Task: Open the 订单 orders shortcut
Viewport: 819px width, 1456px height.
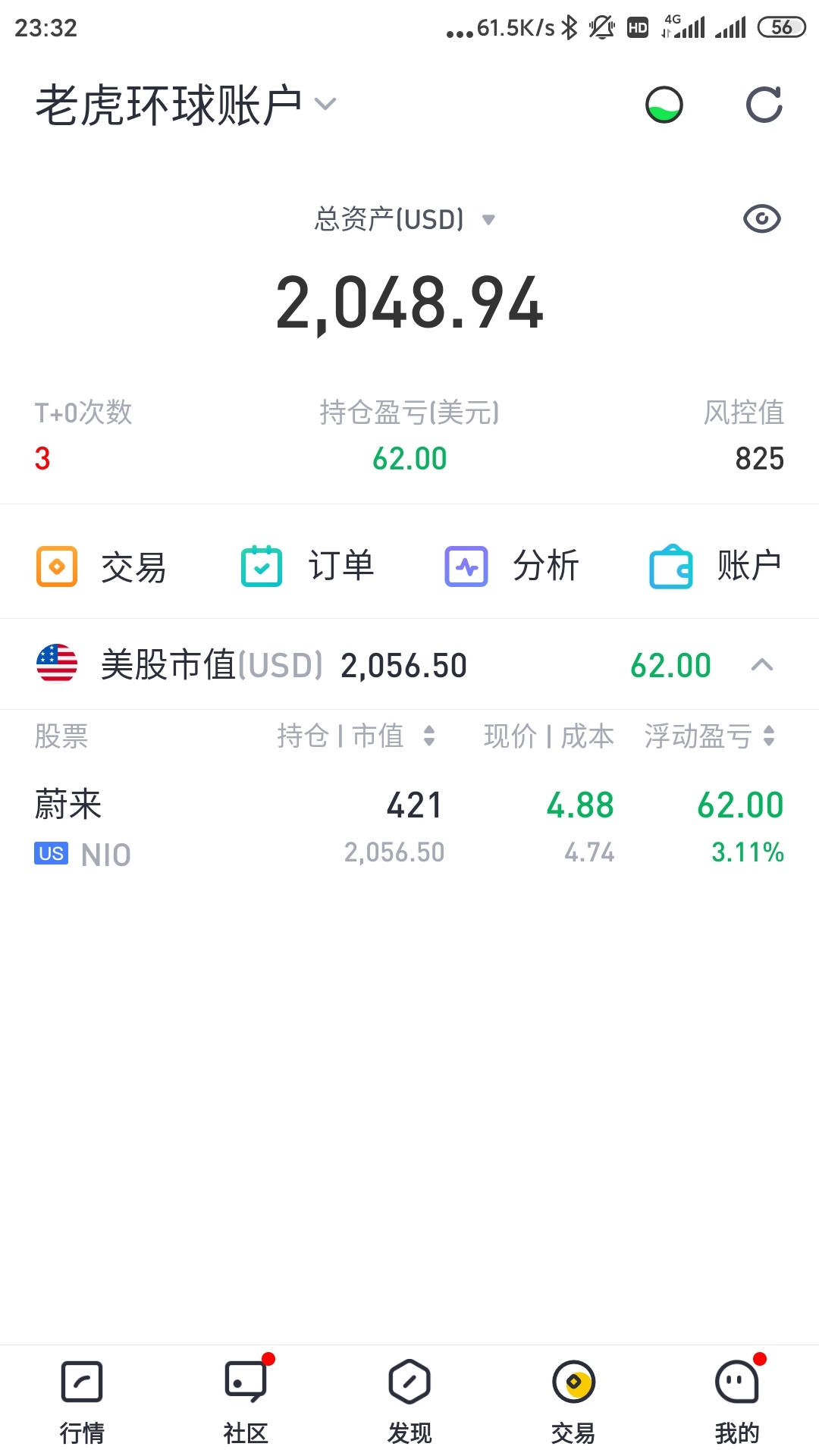Action: (x=307, y=566)
